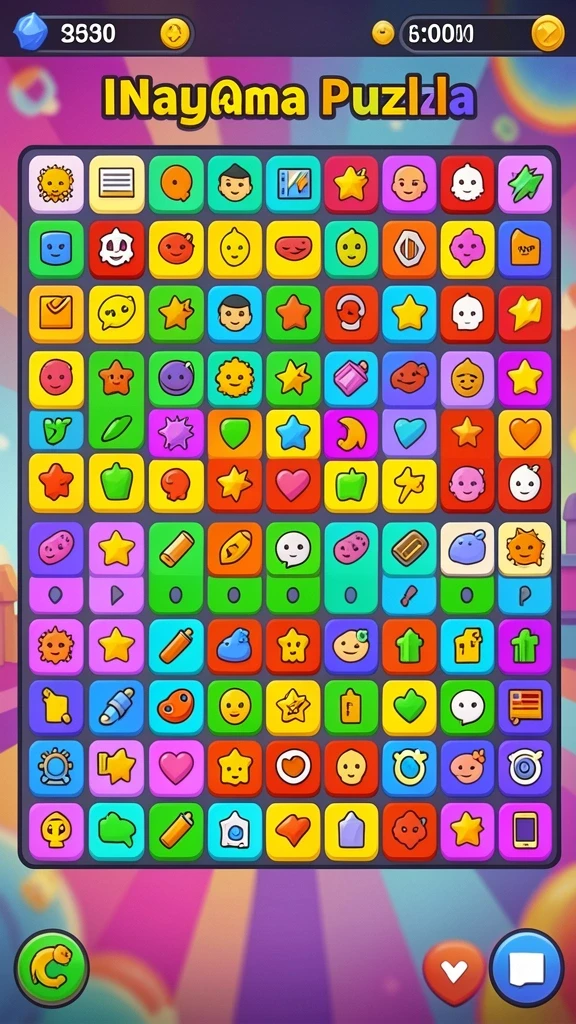Viewport: 576px width, 1024px height.
Task: Tap the blue star tile on yellow
Action: coord(293,434)
